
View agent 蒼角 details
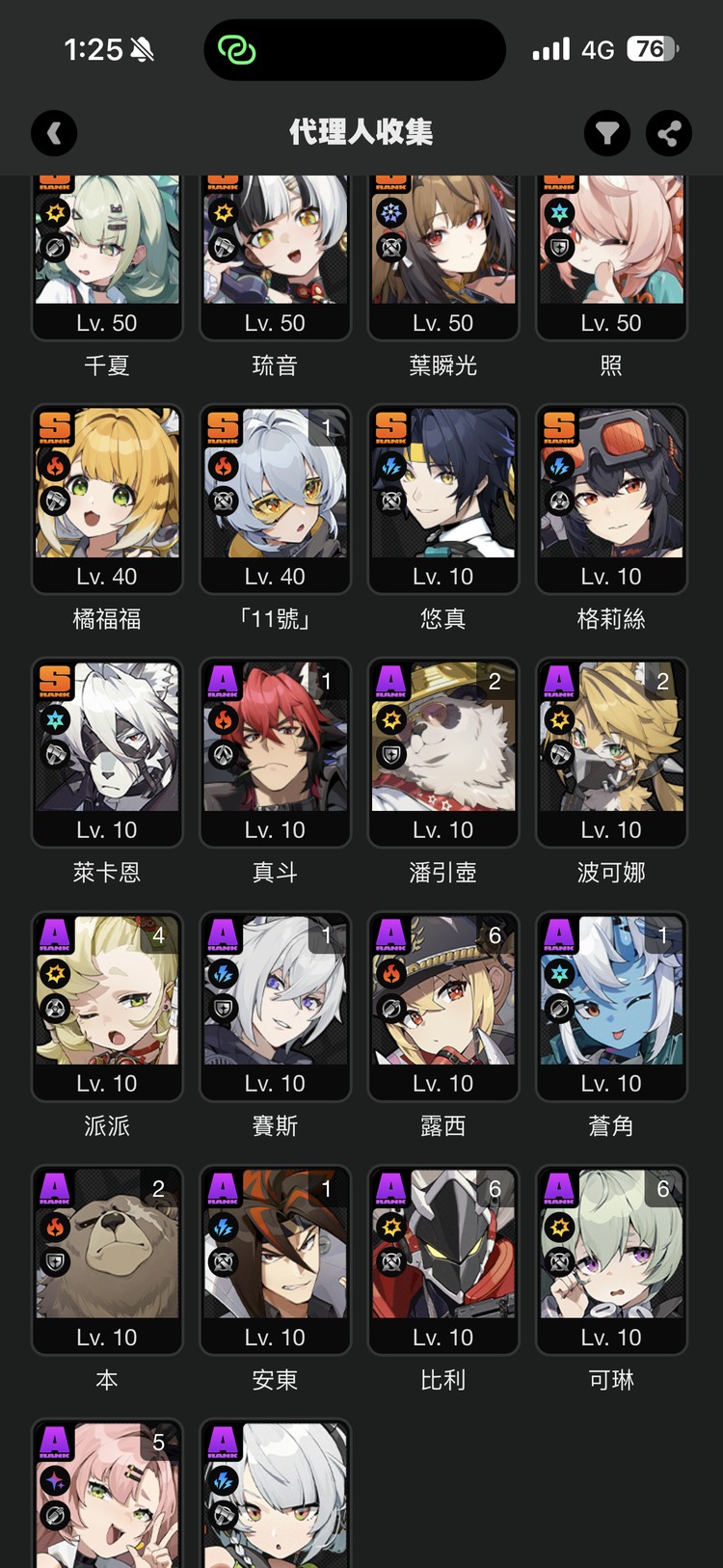point(611,1006)
